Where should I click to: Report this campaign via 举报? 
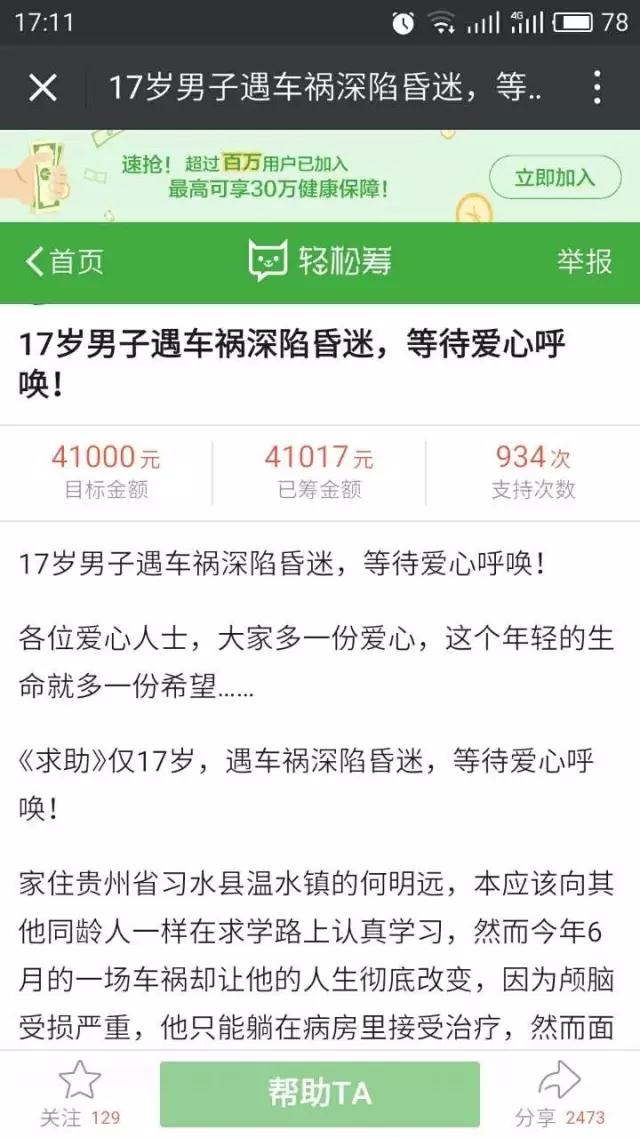click(584, 262)
